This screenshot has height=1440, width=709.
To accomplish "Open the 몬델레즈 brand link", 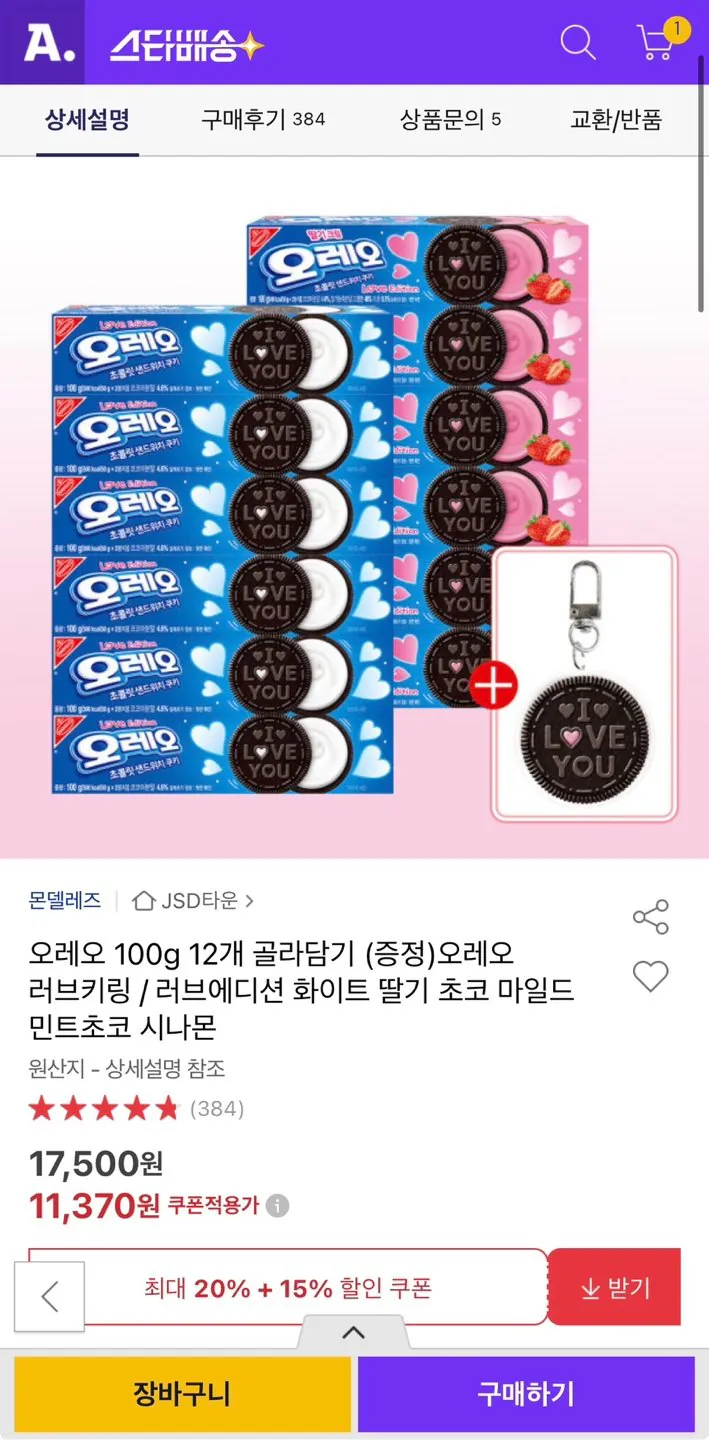I will [x=65, y=901].
